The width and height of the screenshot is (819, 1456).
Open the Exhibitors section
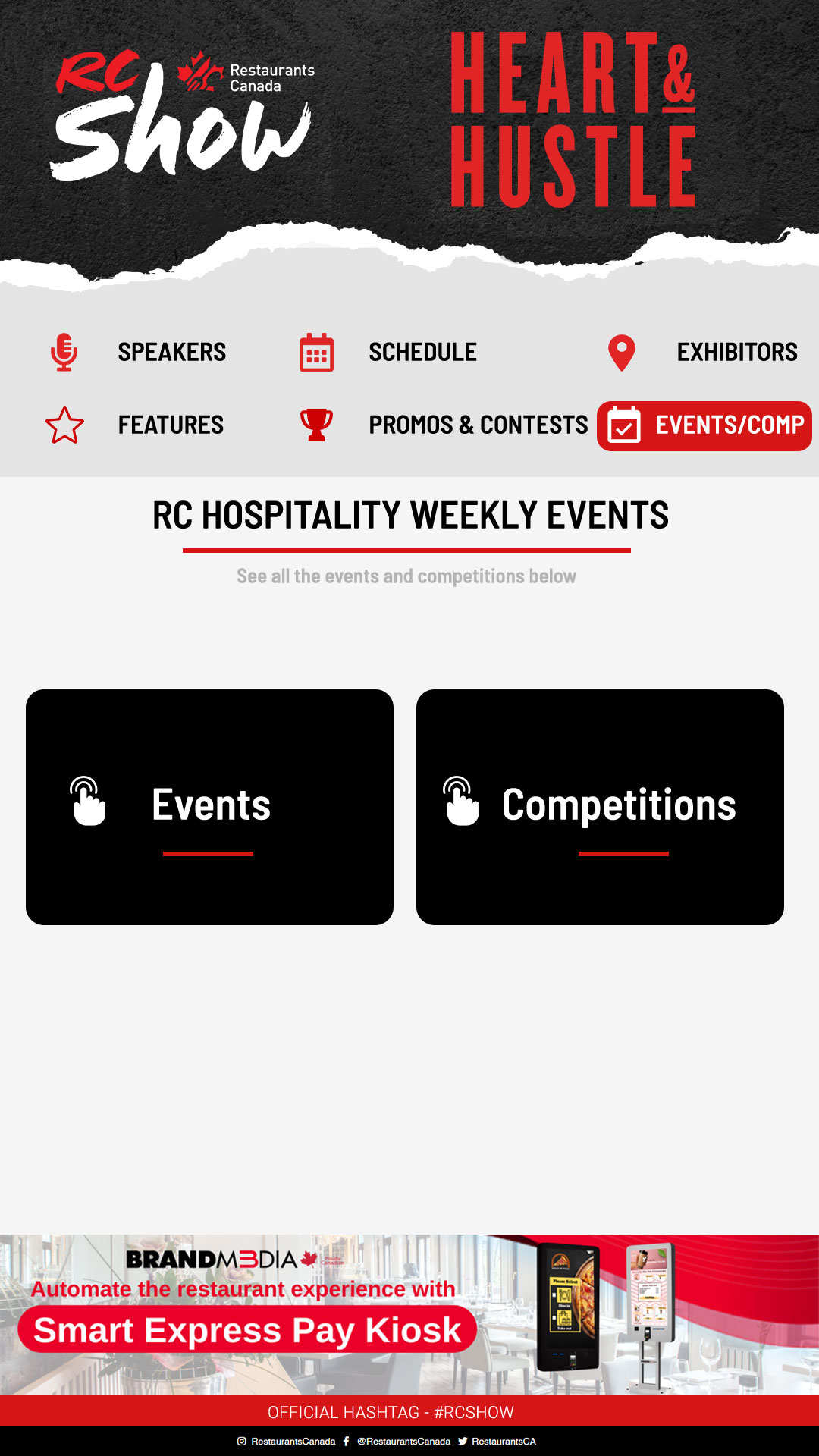(x=702, y=352)
